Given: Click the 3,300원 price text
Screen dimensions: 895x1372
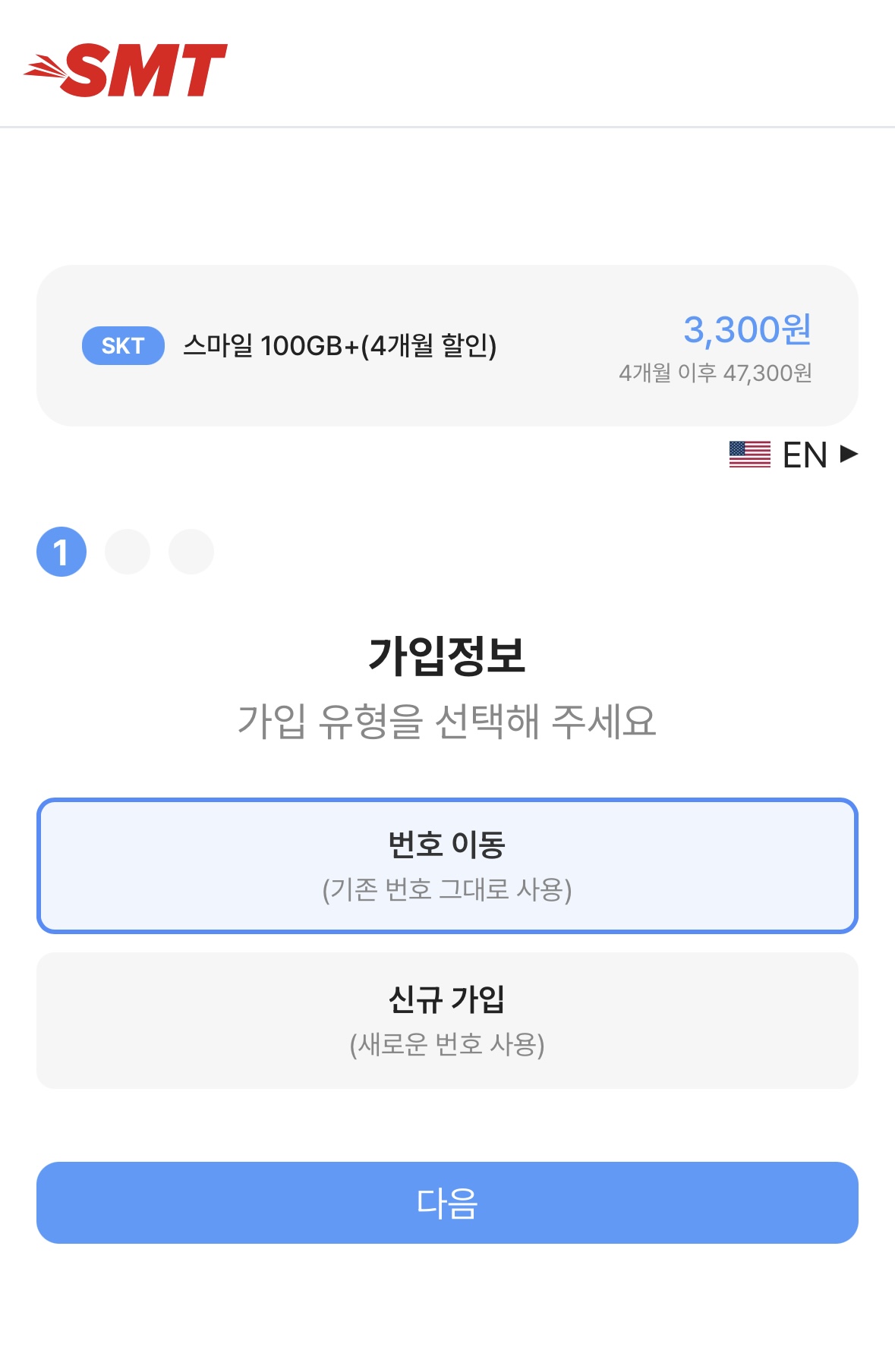Looking at the screenshot, I should click(x=748, y=329).
